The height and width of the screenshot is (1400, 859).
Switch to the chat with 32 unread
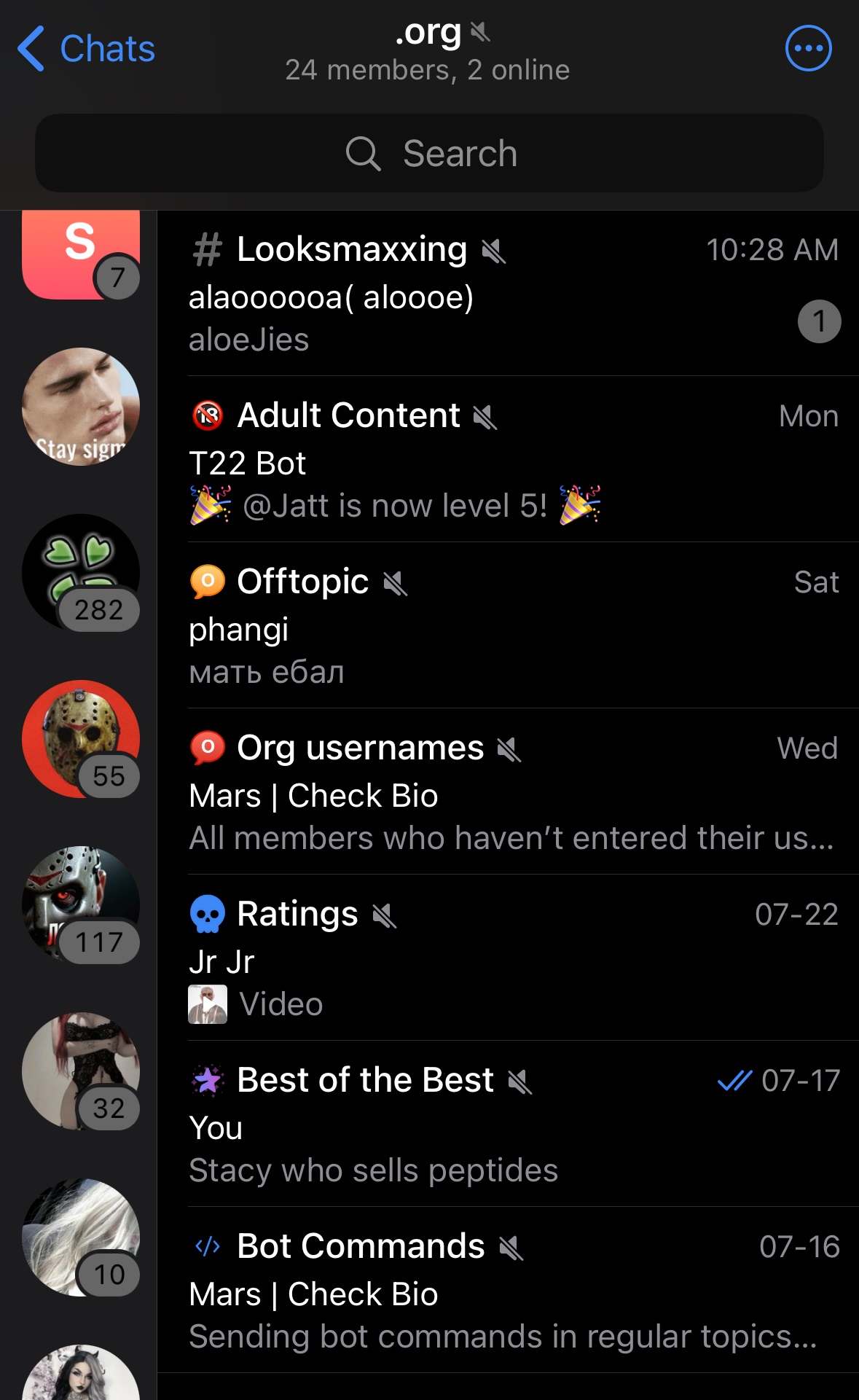coord(81,1071)
